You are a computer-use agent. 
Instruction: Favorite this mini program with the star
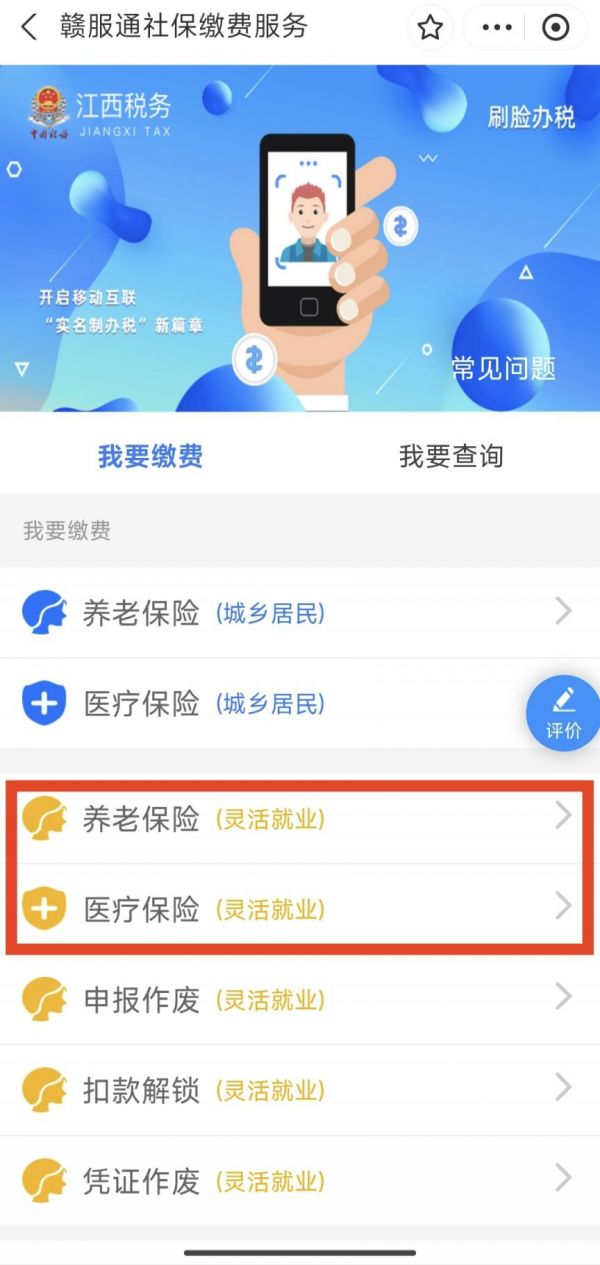[430, 28]
